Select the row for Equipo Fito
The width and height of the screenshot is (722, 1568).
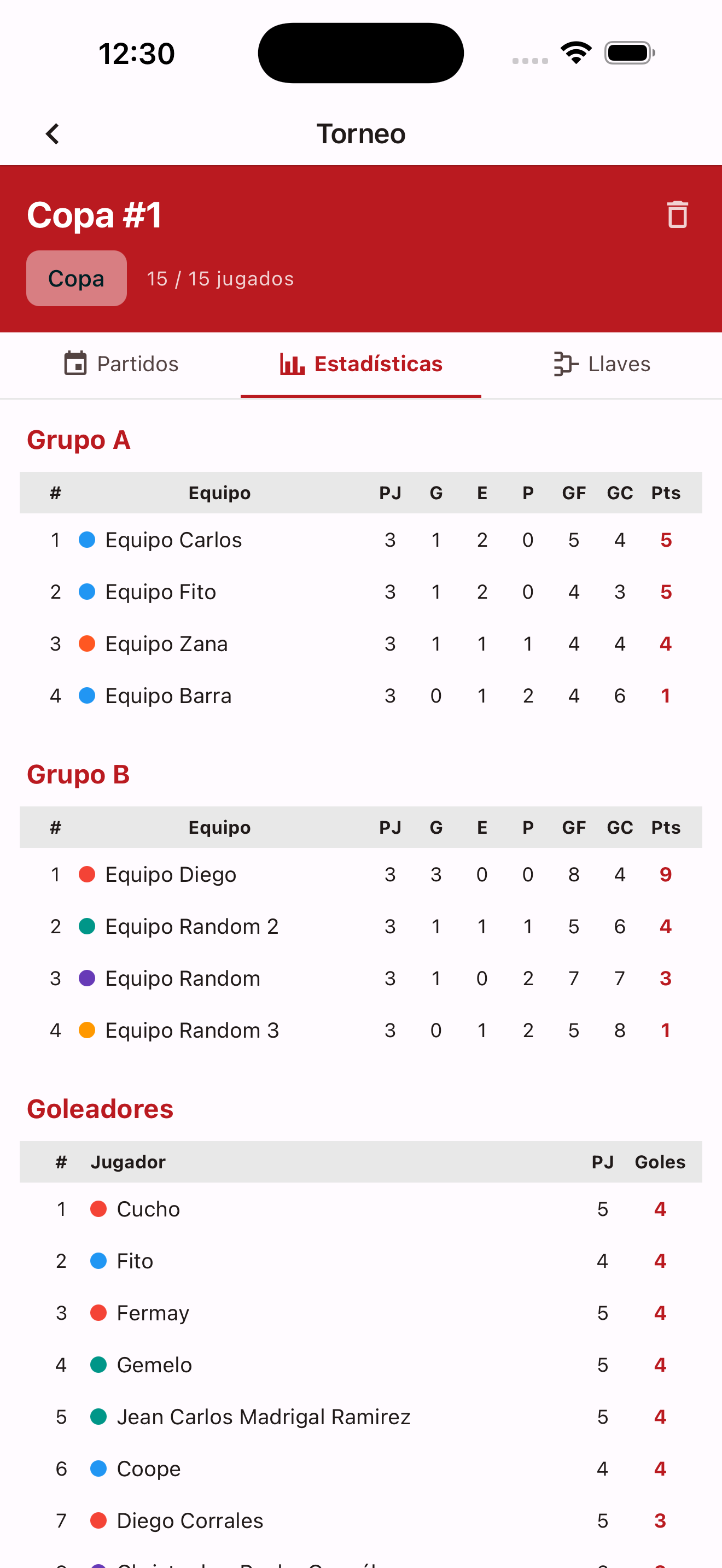[x=361, y=591]
